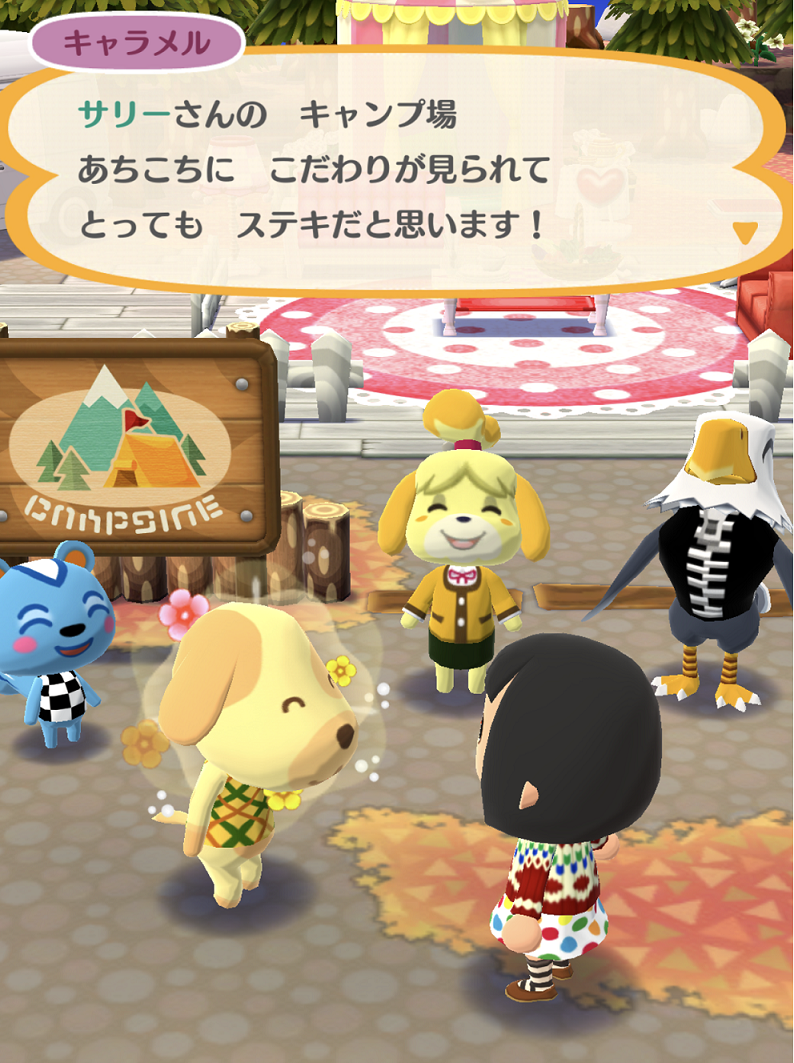Tap the orange arrow to advance Caramel's dialogue
Screen dimensions: 794x1063
[745, 233]
